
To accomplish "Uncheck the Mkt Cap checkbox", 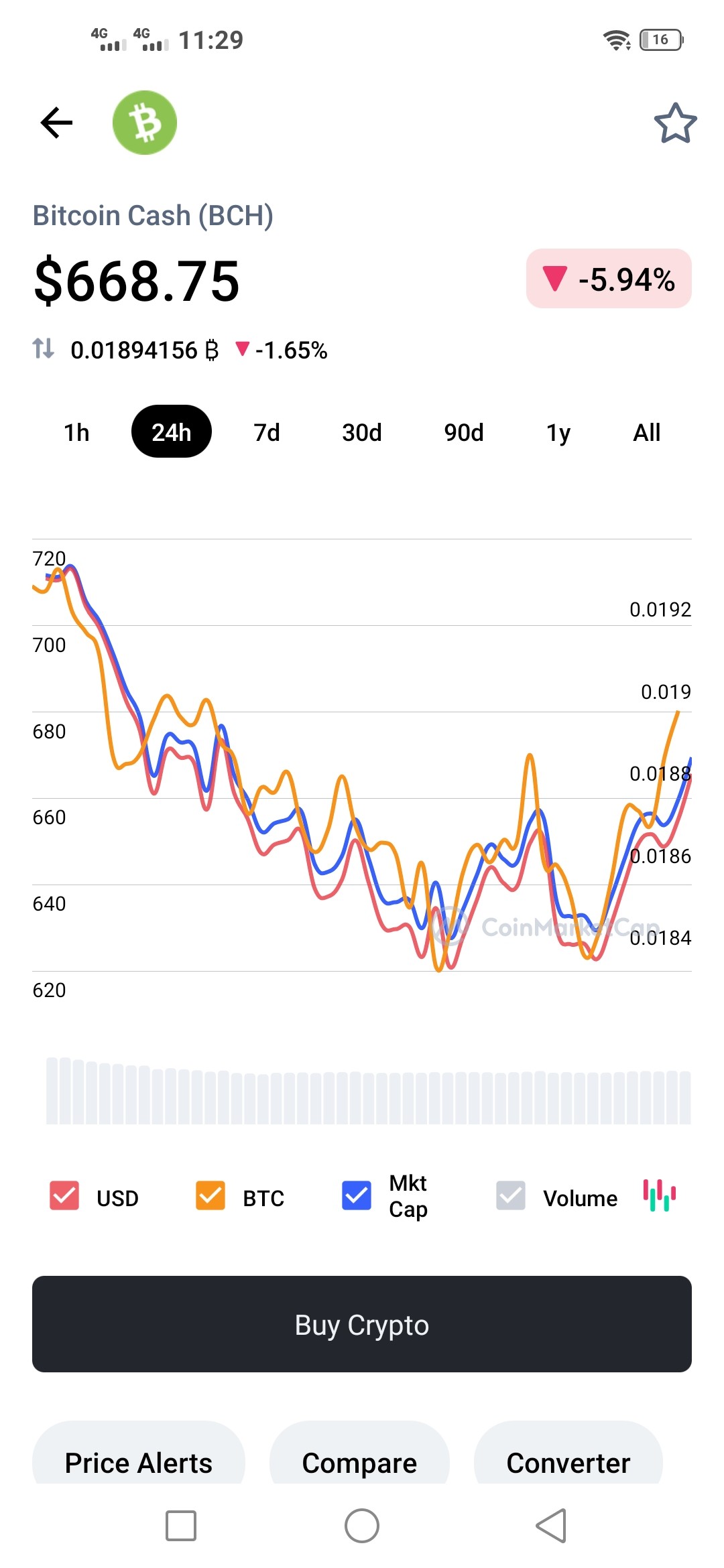I will pos(357,1196).
